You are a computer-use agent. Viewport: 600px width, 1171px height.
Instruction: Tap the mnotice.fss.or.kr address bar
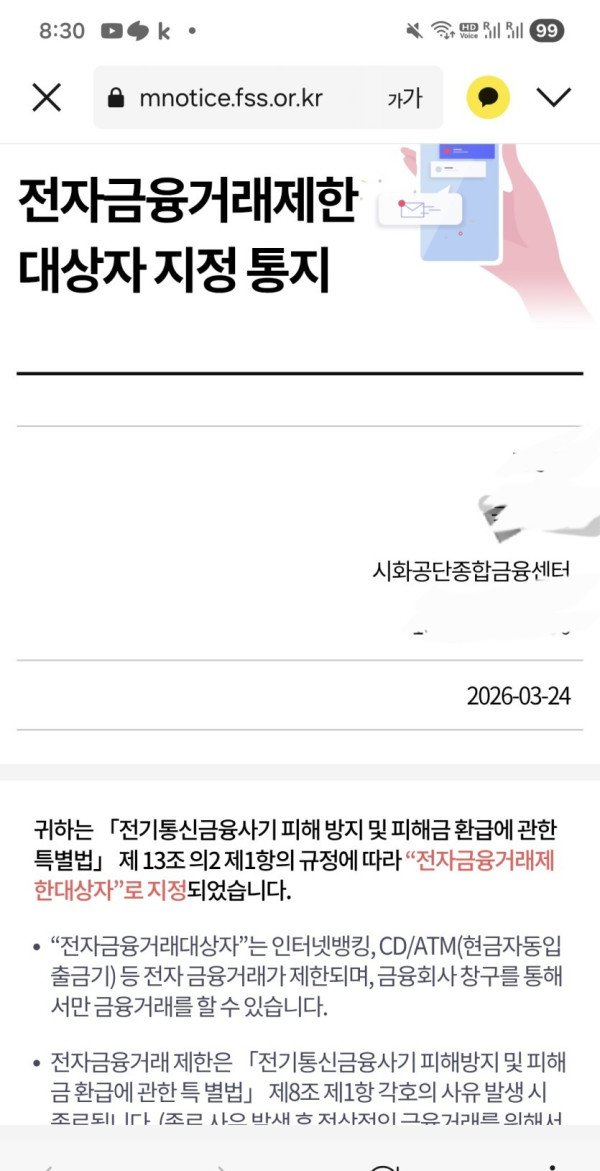click(x=230, y=97)
